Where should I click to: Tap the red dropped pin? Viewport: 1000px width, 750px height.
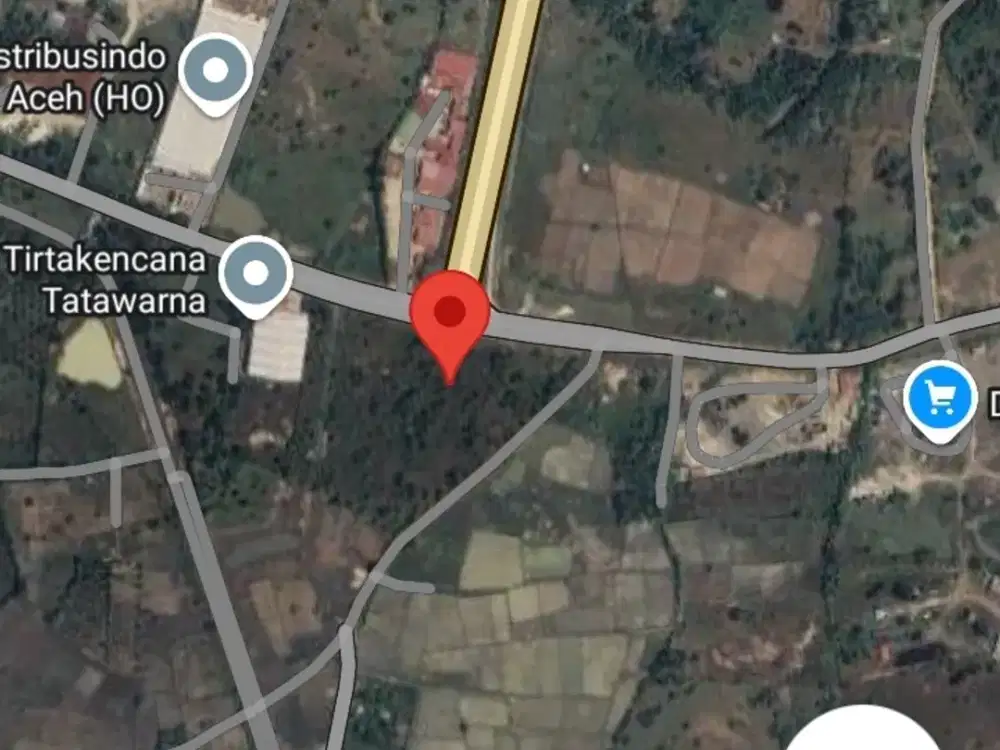(450, 314)
